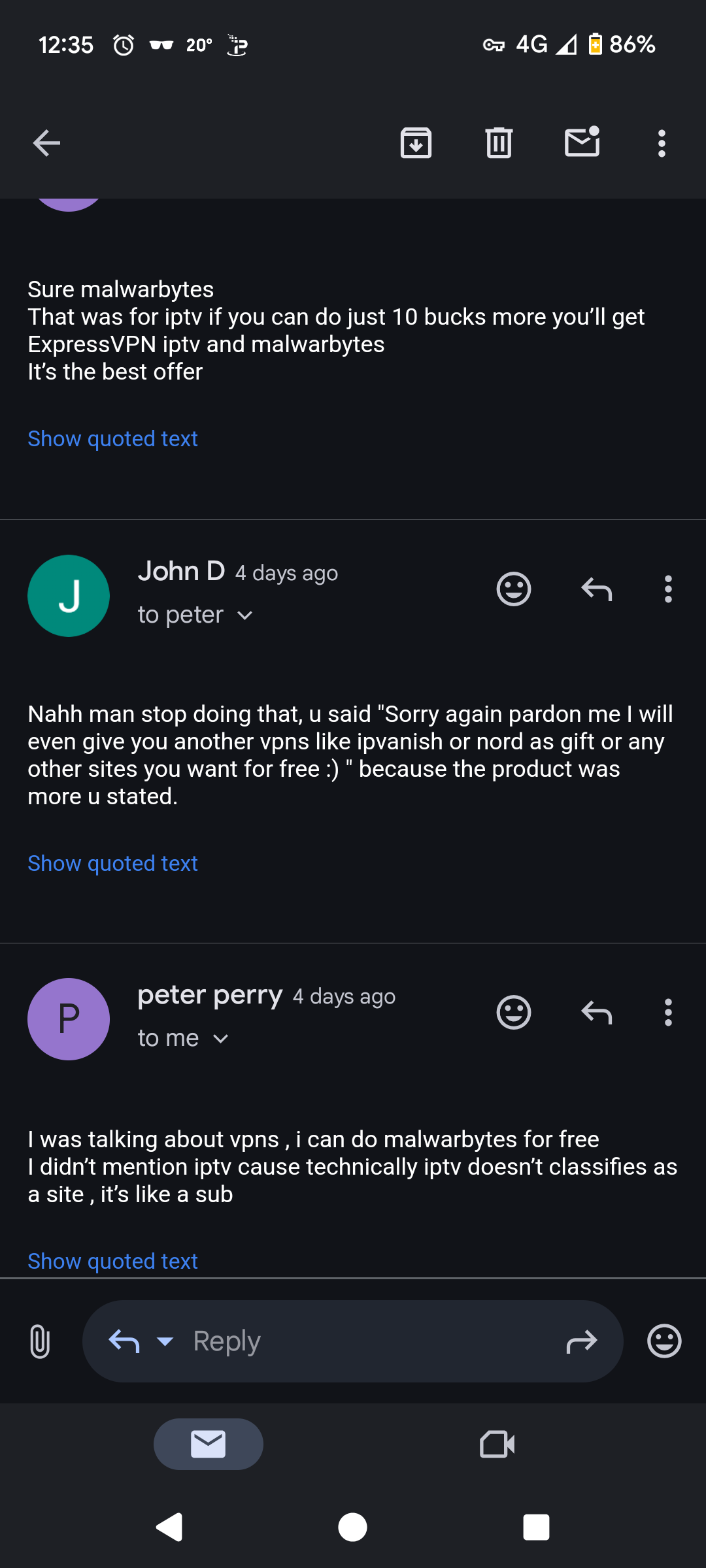The image size is (706, 1568).
Task: Open more options for peter perry's message
Action: tap(667, 1013)
